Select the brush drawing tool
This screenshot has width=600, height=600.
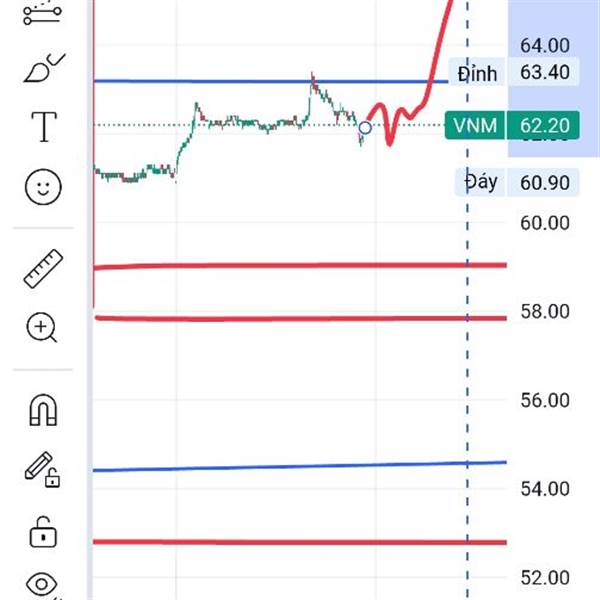point(42,68)
